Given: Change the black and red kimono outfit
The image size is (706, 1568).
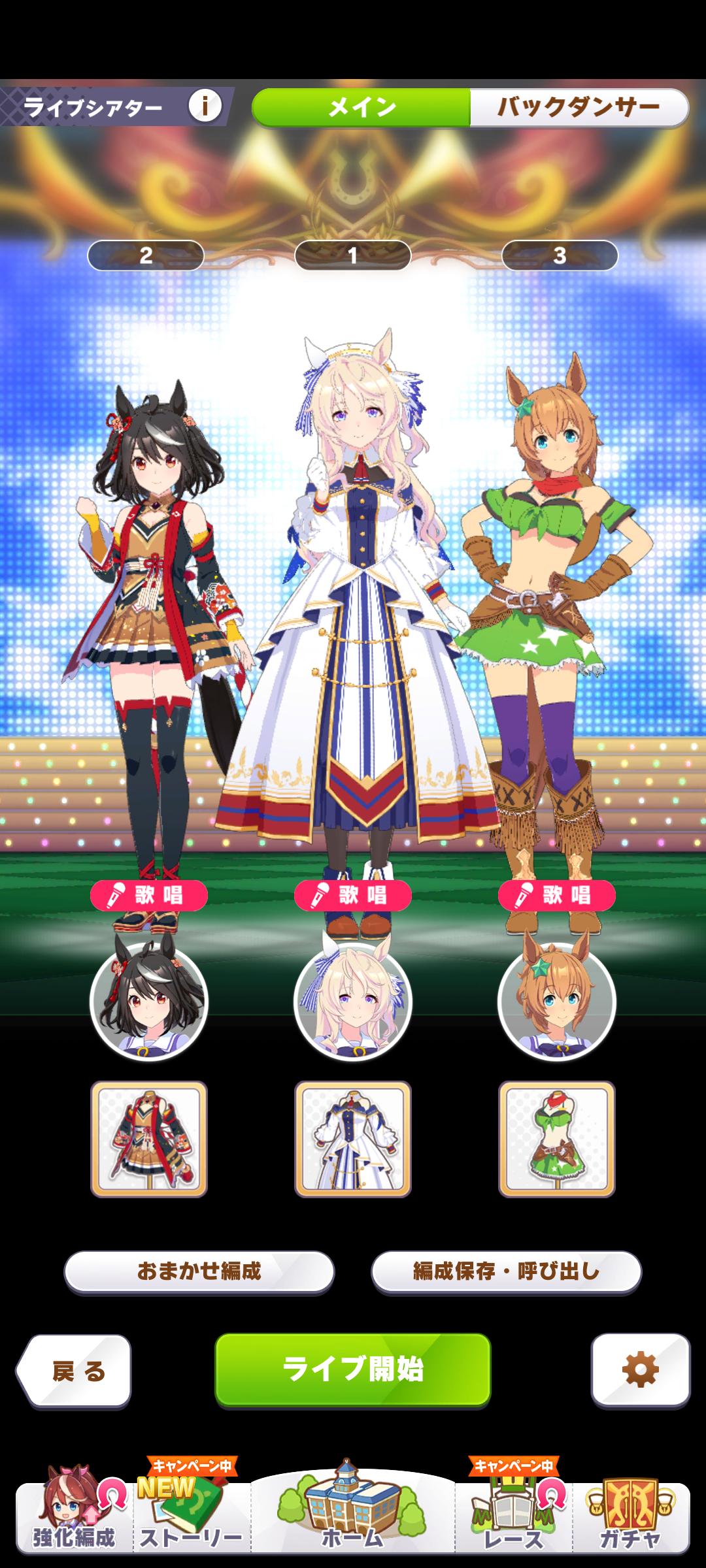Looking at the screenshot, I should point(149,1139).
